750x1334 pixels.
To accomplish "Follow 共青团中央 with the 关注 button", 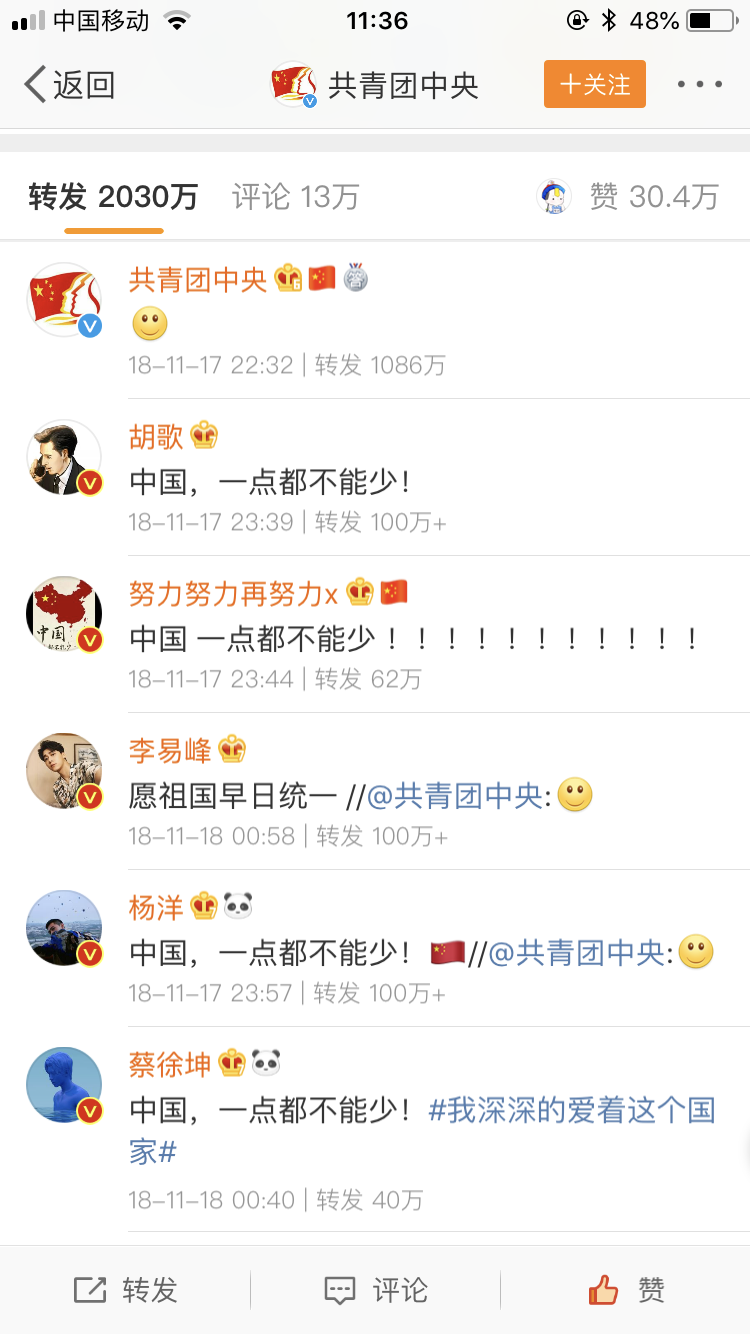I will click(x=594, y=85).
